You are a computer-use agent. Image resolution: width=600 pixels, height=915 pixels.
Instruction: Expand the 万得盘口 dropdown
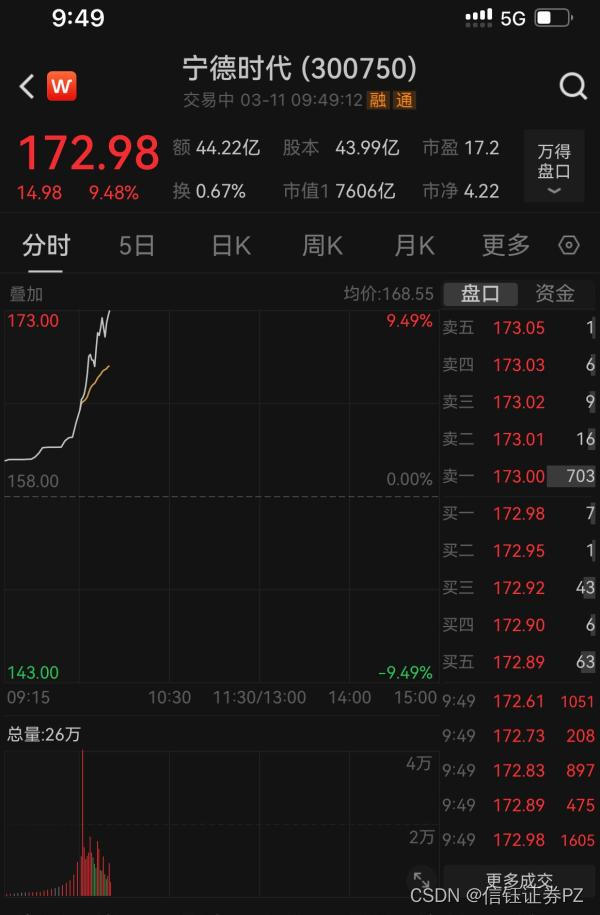pos(554,166)
